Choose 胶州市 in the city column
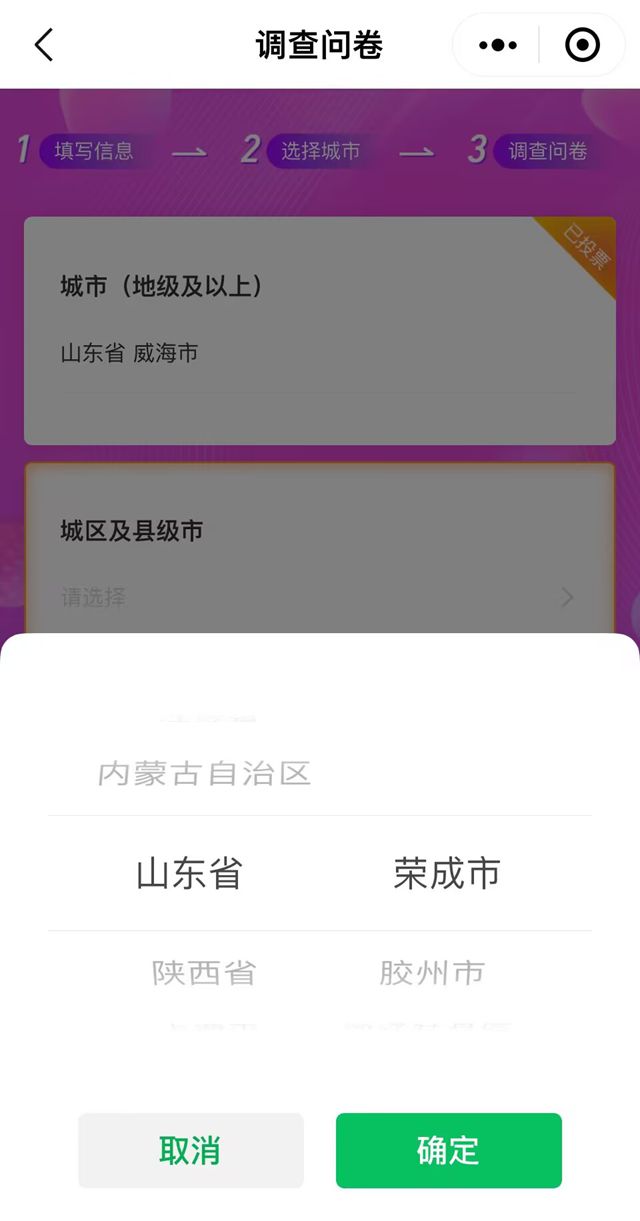 click(432, 972)
